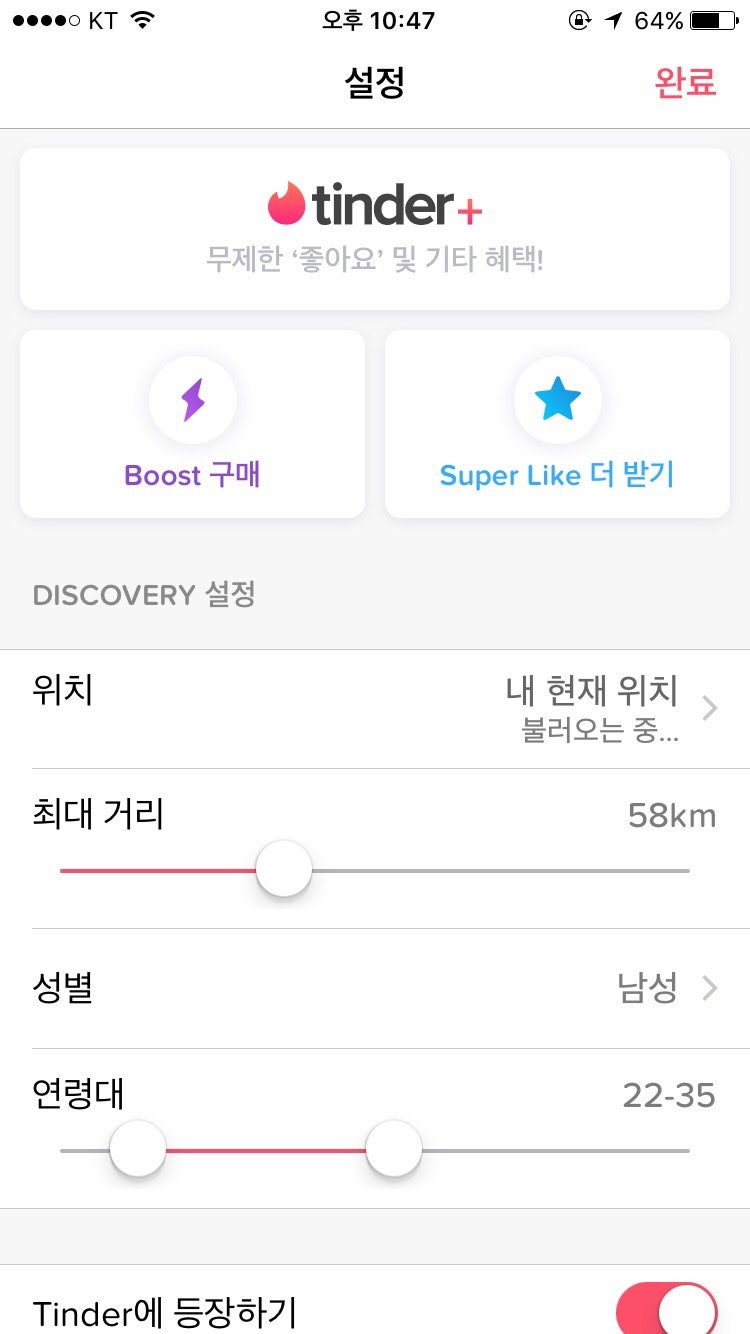Tap the Tinder flame logo
Viewport: 750px width, 1334px height.
288,203
